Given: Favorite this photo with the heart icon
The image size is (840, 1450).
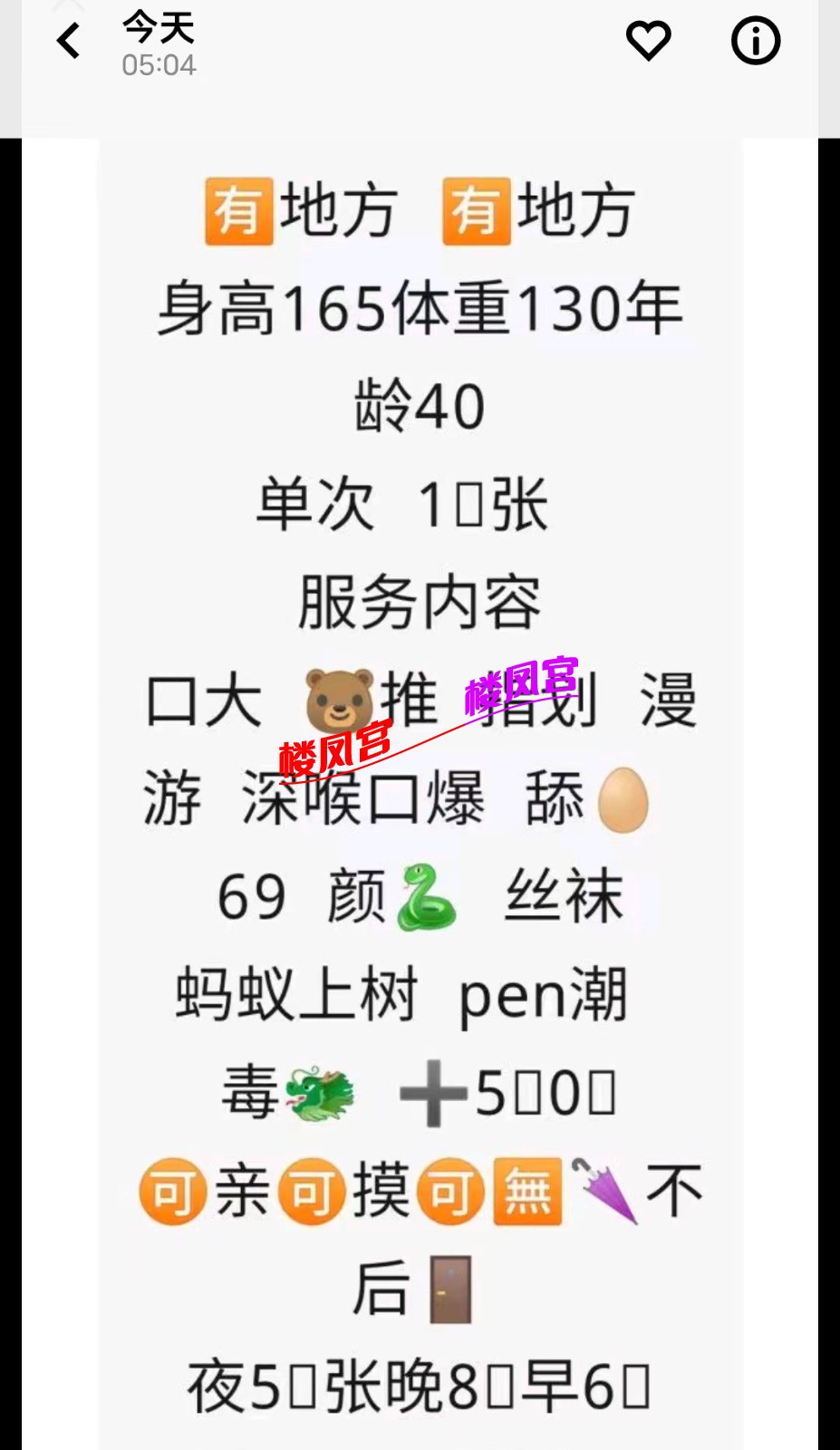Looking at the screenshot, I should pyautogui.click(x=648, y=41).
